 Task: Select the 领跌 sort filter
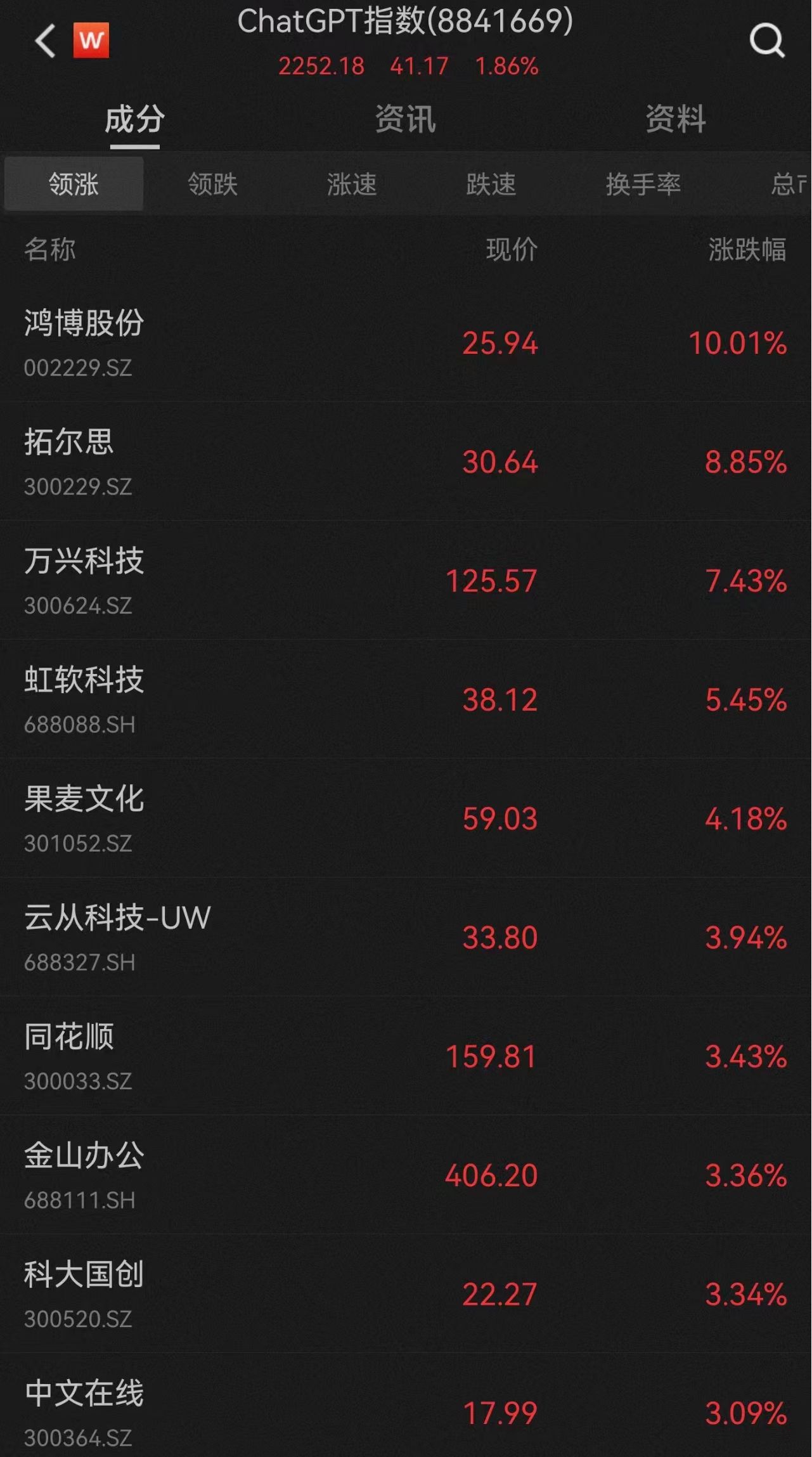coord(212,185)
